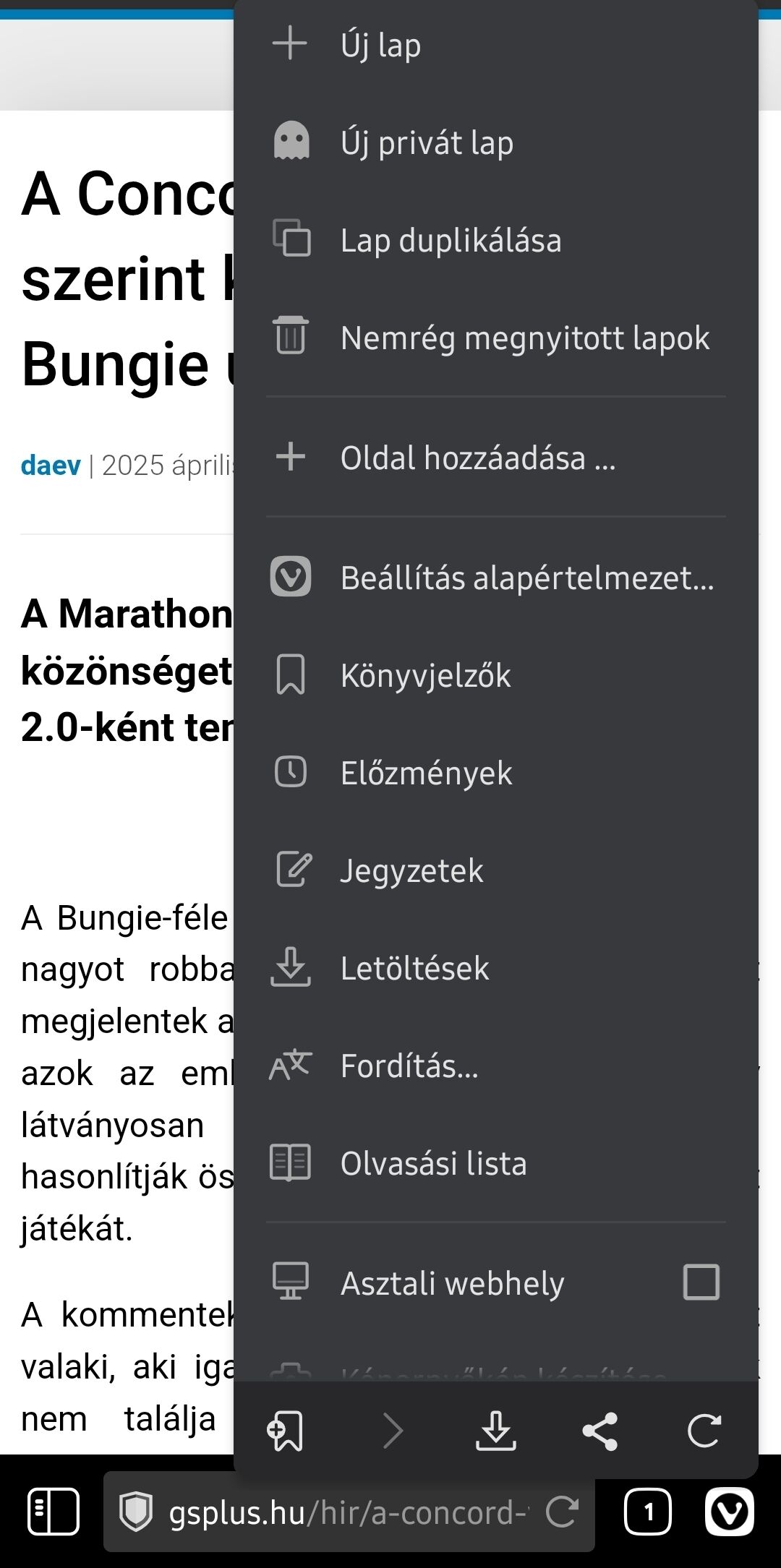Open Olvasási lista
Viewport: 781px width, 1568px height.
(x=496, y=1163)
